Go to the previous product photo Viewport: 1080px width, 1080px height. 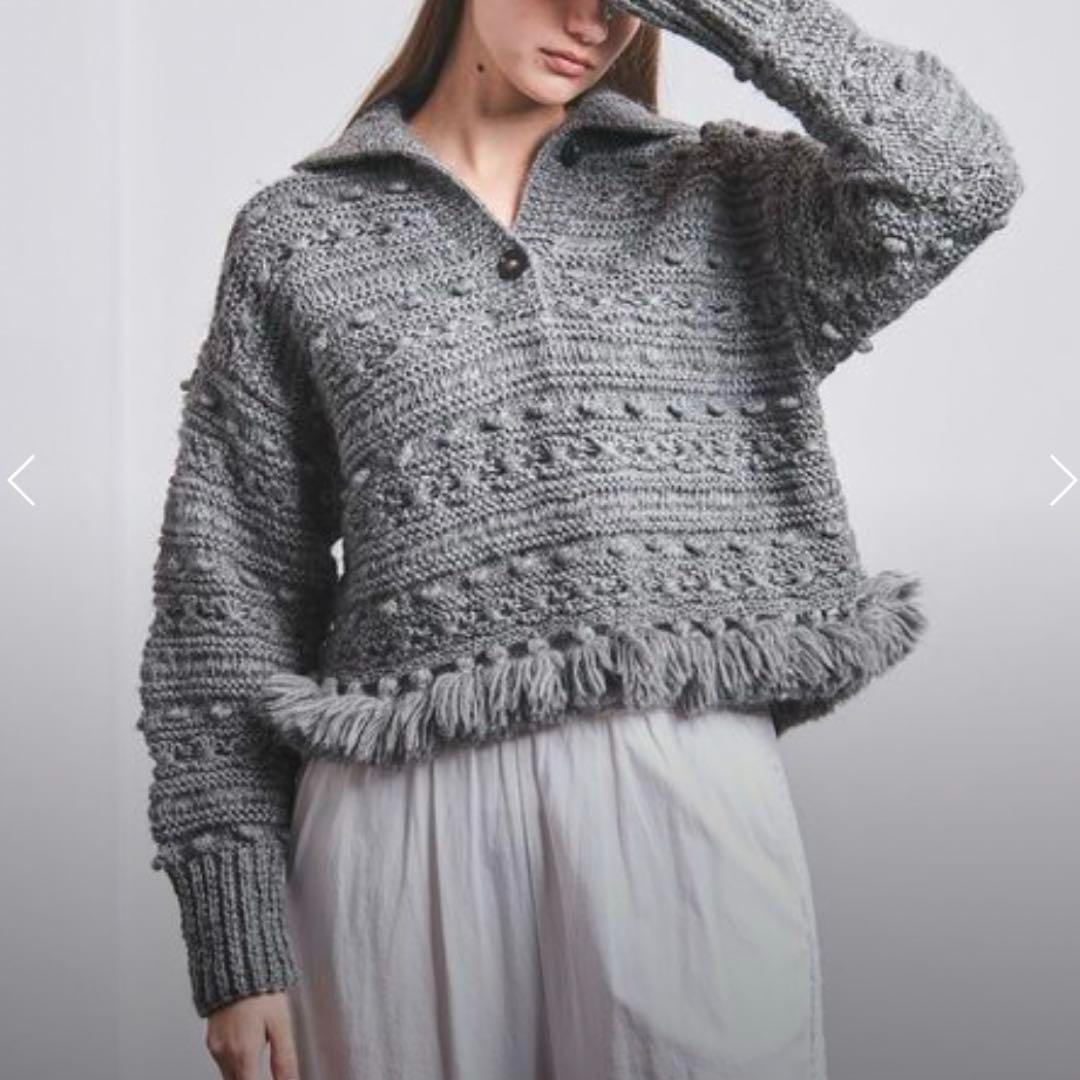coord(22,481)
